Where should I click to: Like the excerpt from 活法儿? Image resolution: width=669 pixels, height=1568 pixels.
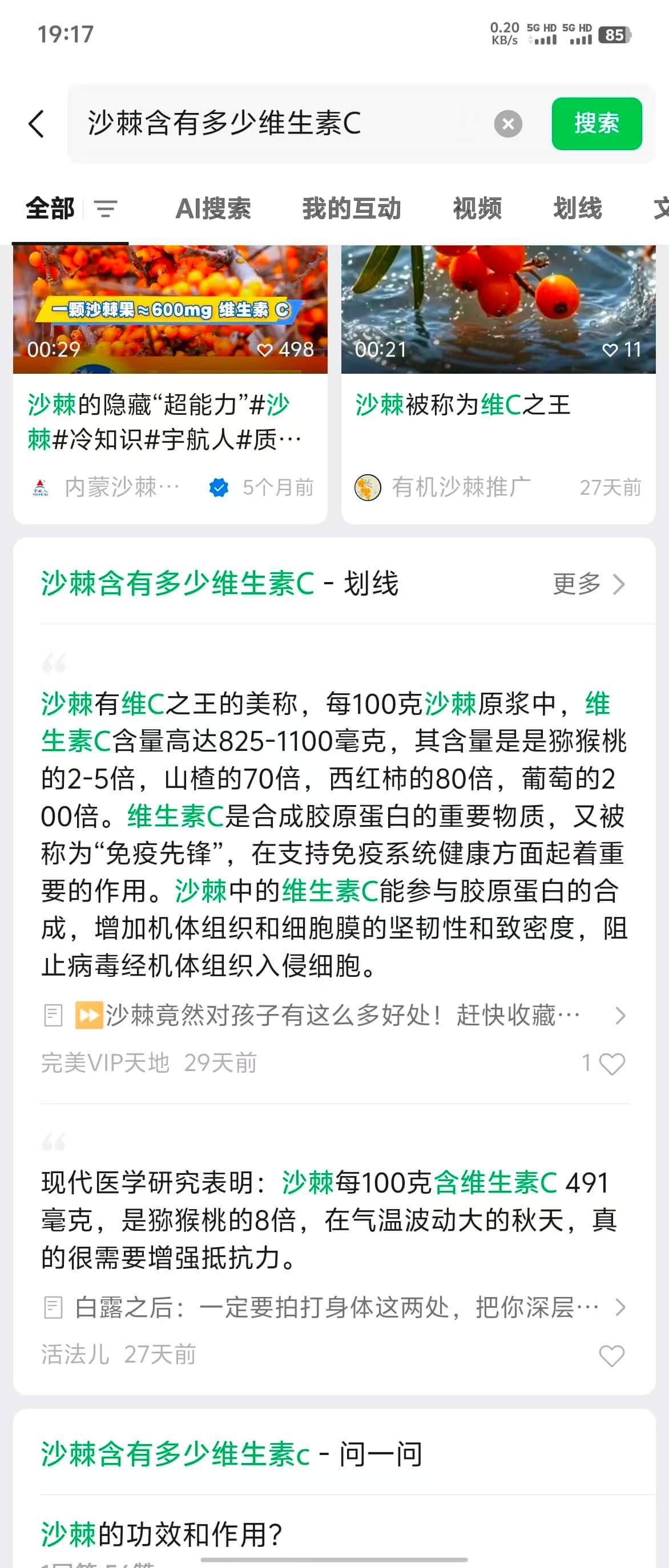point(611,1356)
